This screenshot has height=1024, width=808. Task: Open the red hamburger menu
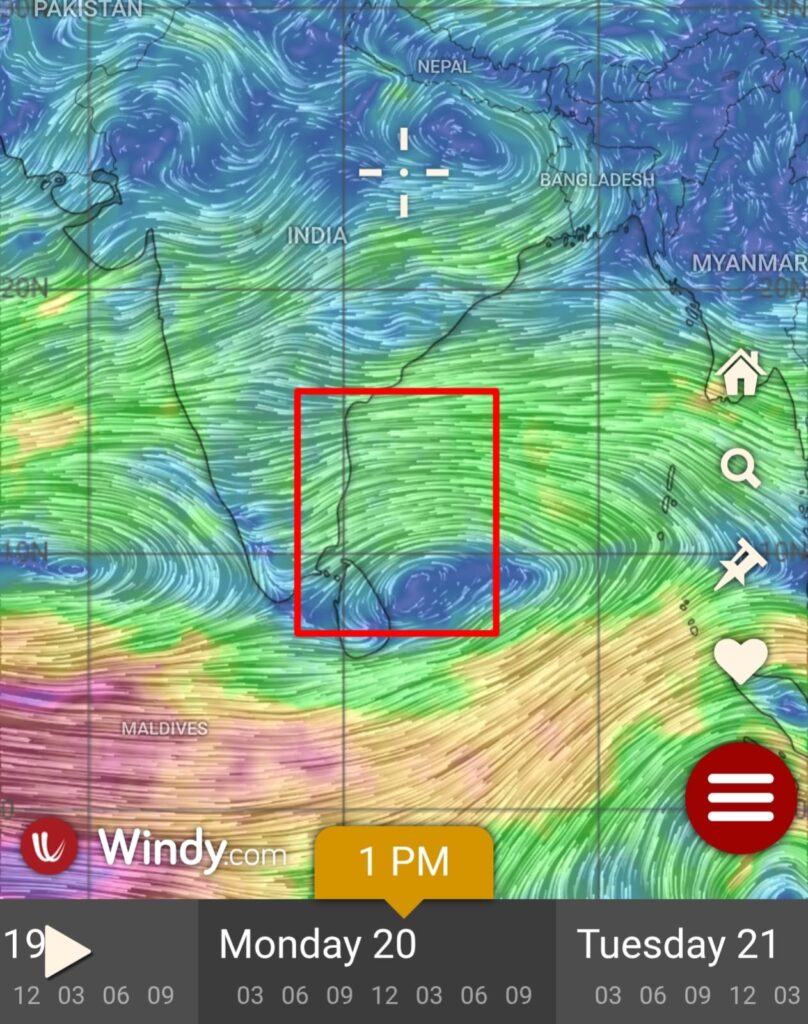point(741,797)
